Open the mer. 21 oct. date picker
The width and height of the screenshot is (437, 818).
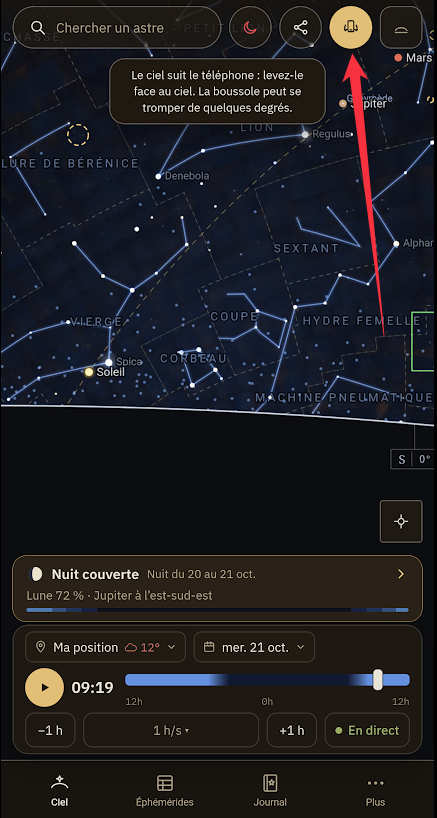click(x=254, y=647)
